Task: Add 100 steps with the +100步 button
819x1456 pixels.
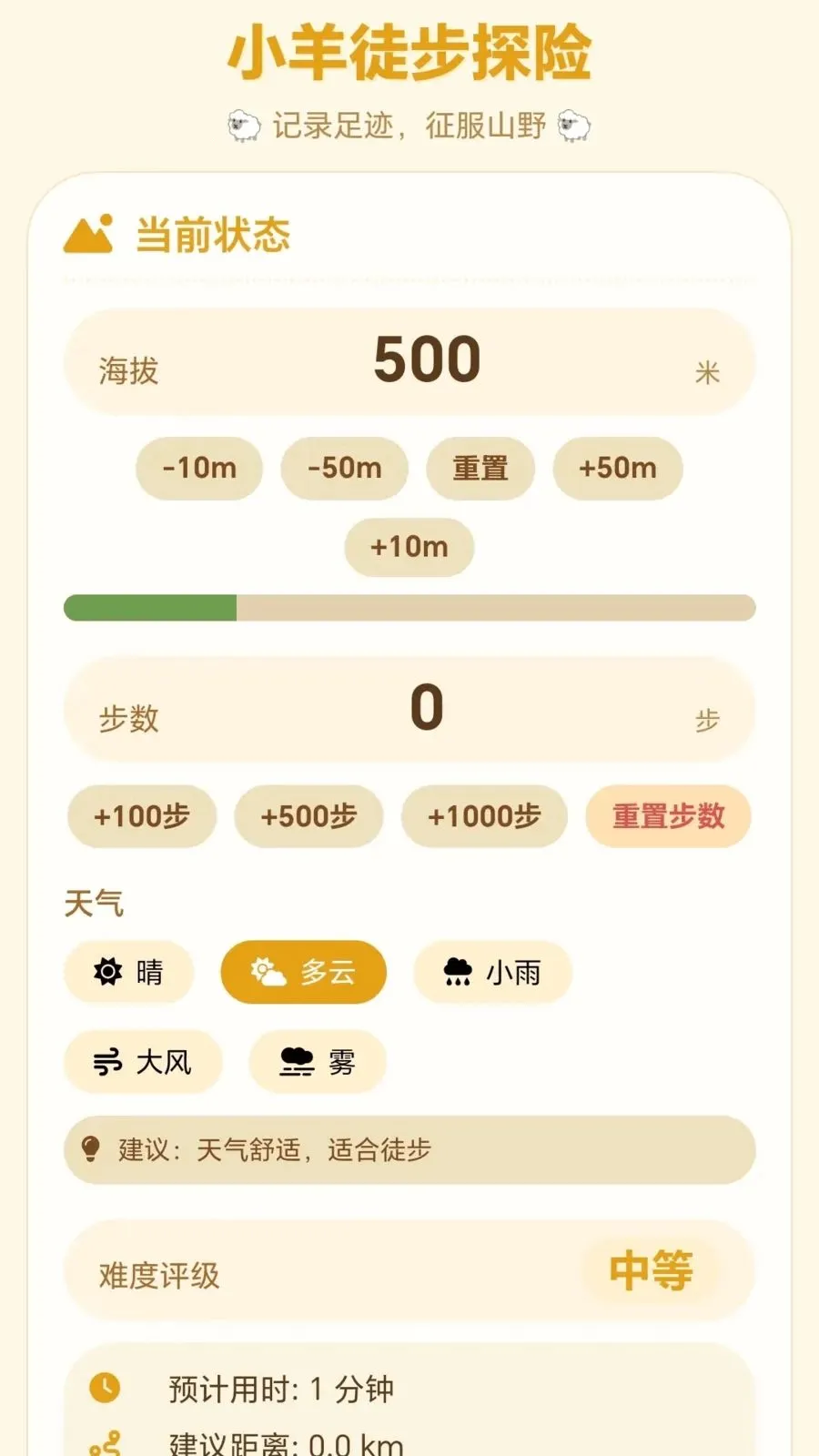Action: coord(141,816)
